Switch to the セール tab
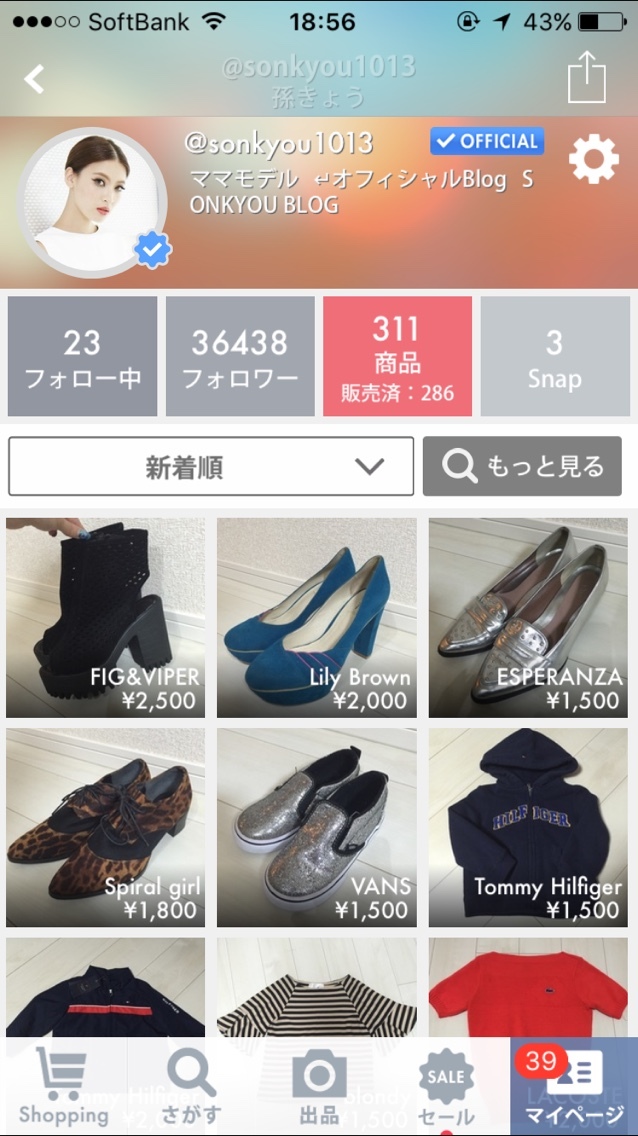Screen dimensions: 638x1136 tap(446, 1087)
